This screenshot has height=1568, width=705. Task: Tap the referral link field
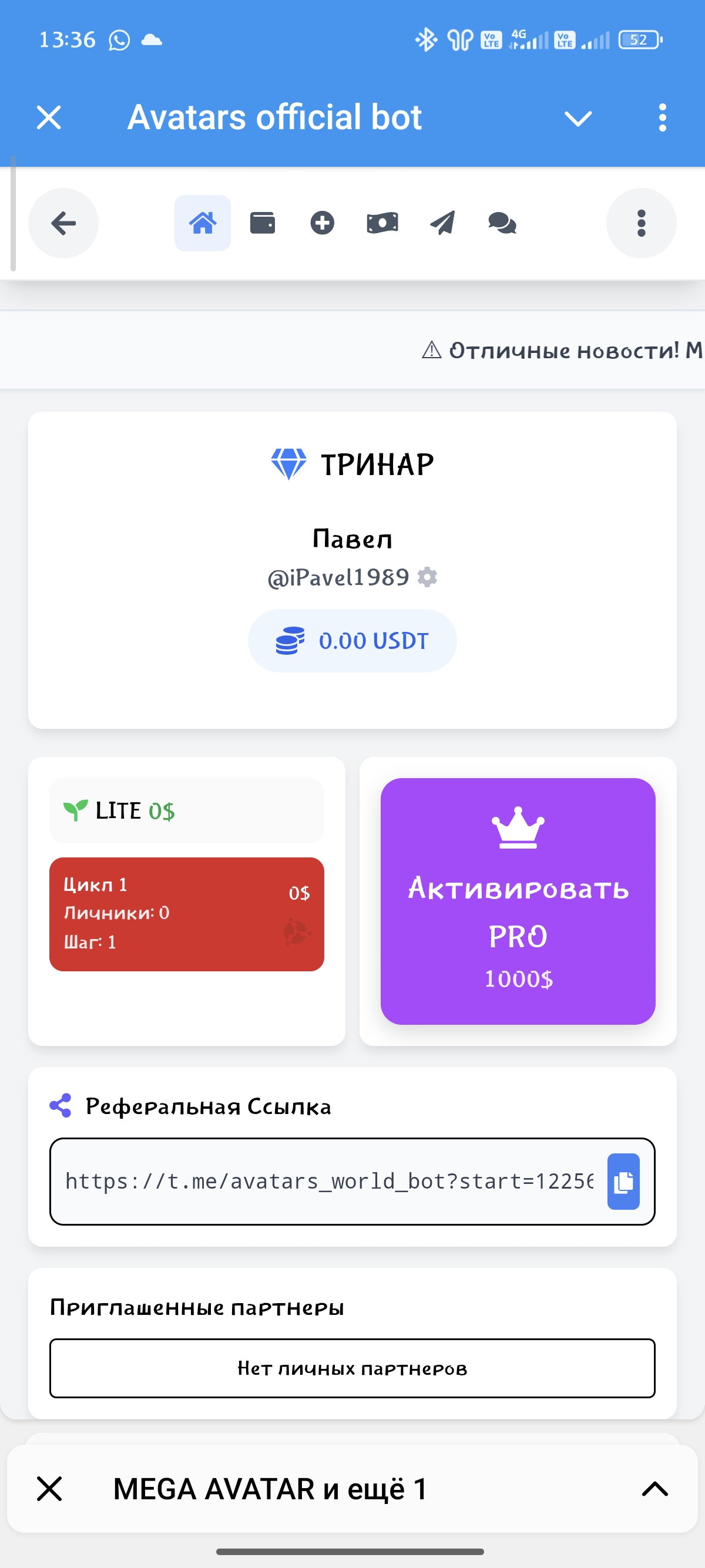[329, 1182]
